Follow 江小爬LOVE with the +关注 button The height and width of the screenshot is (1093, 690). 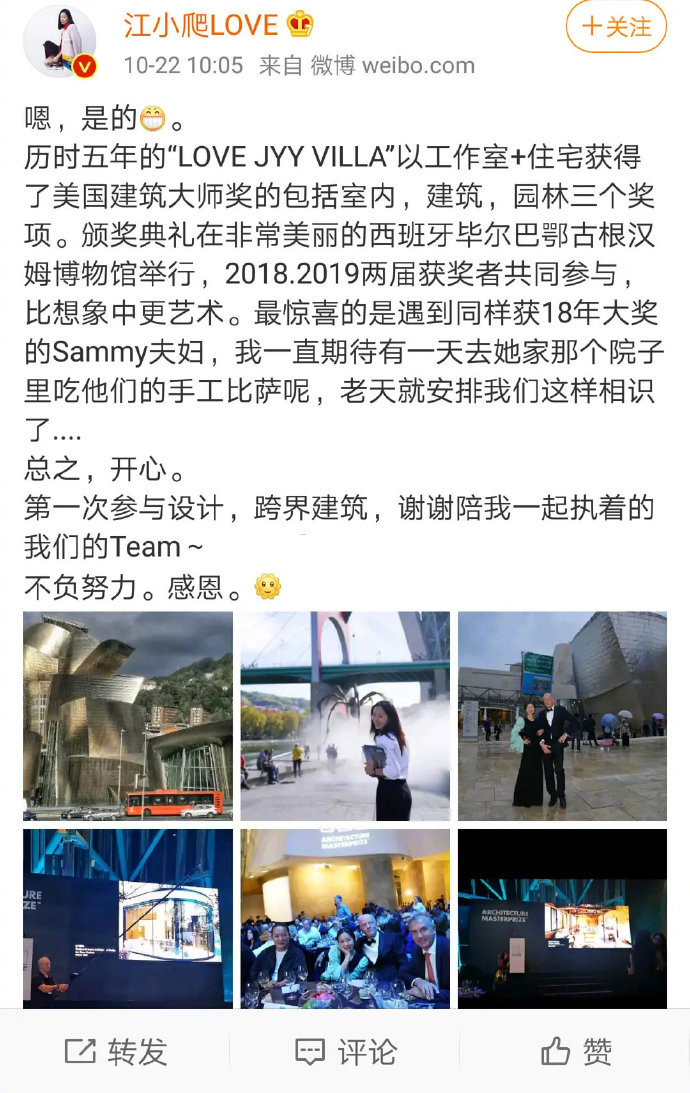pyautogui.click(x=616, y=27)
